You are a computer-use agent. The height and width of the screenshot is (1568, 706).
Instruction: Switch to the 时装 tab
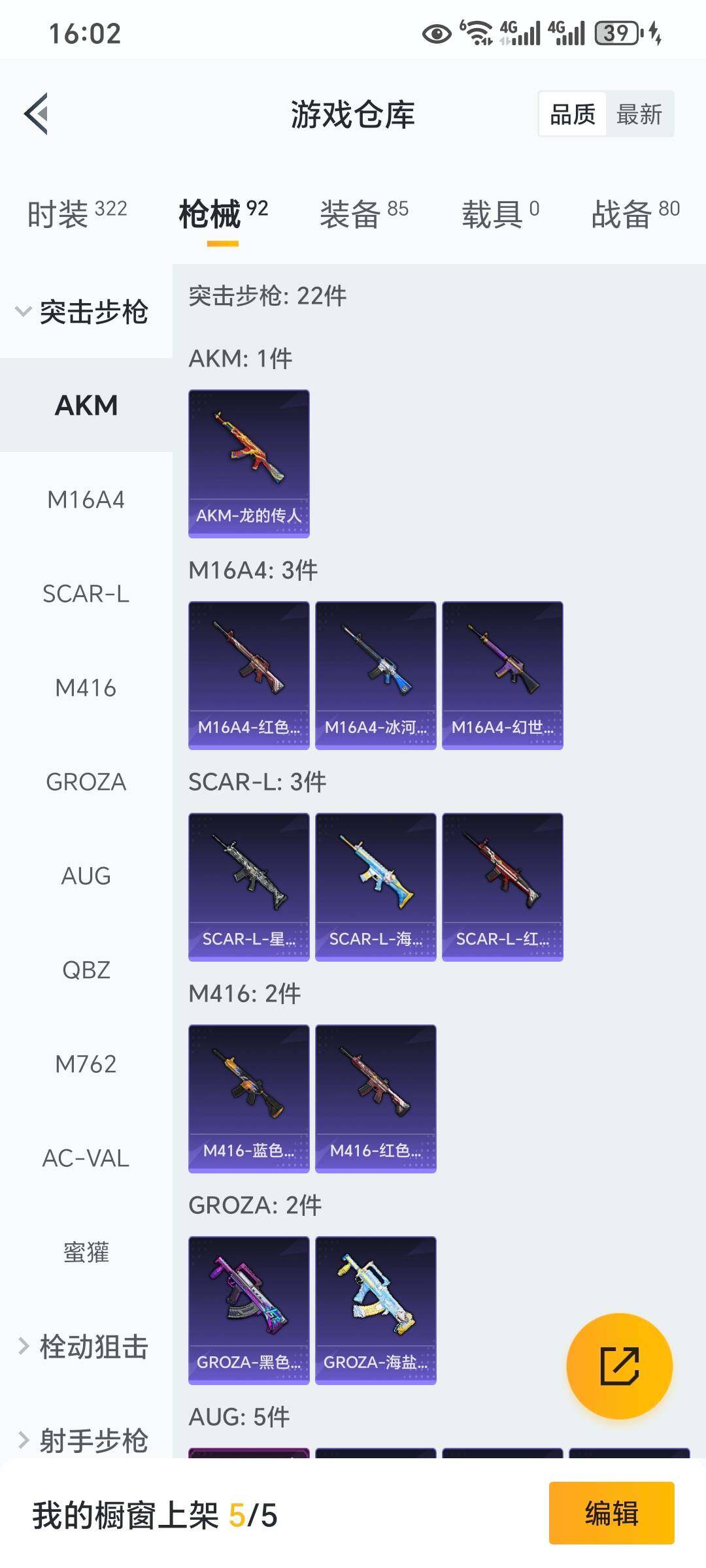coord(76,213)
